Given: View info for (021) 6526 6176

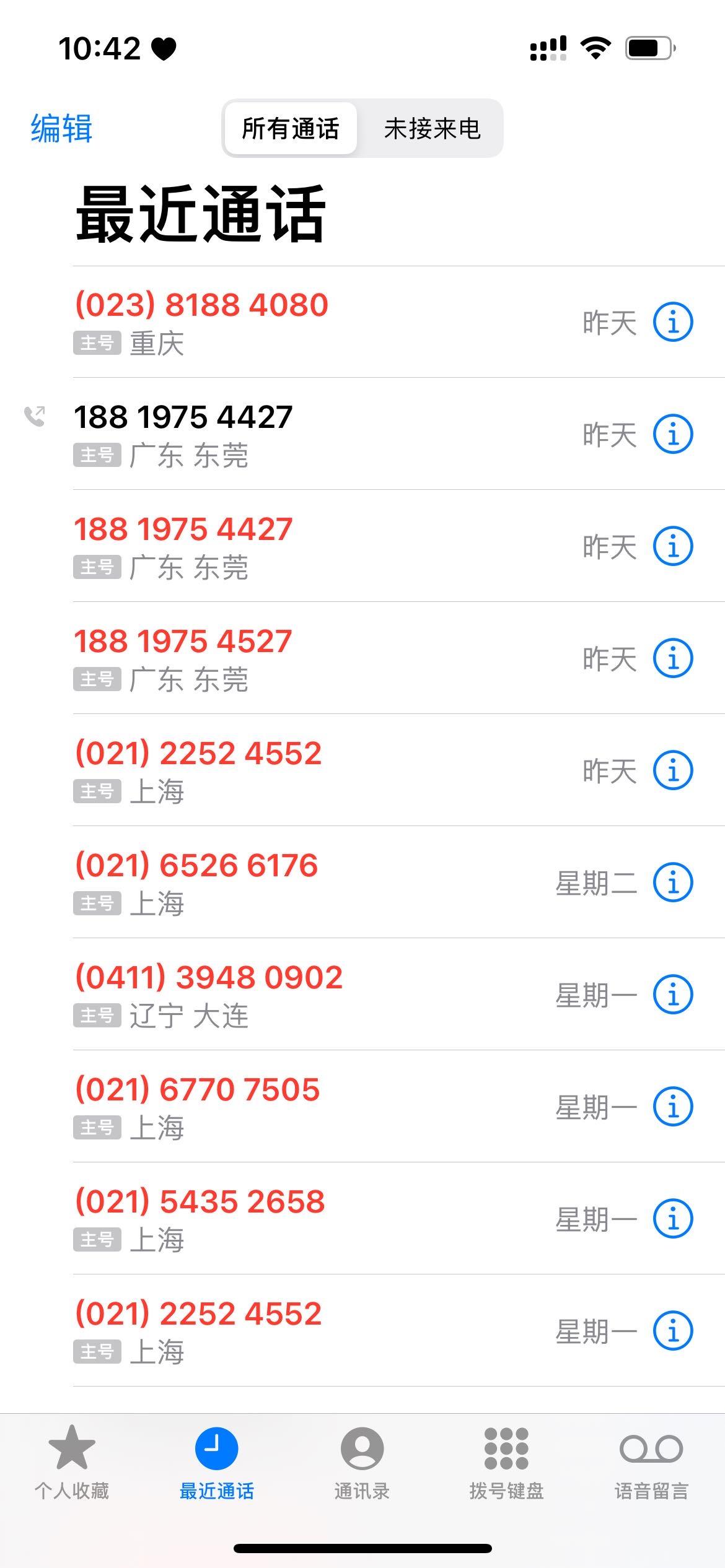Looking at the screenshot, I should (672, 882).
